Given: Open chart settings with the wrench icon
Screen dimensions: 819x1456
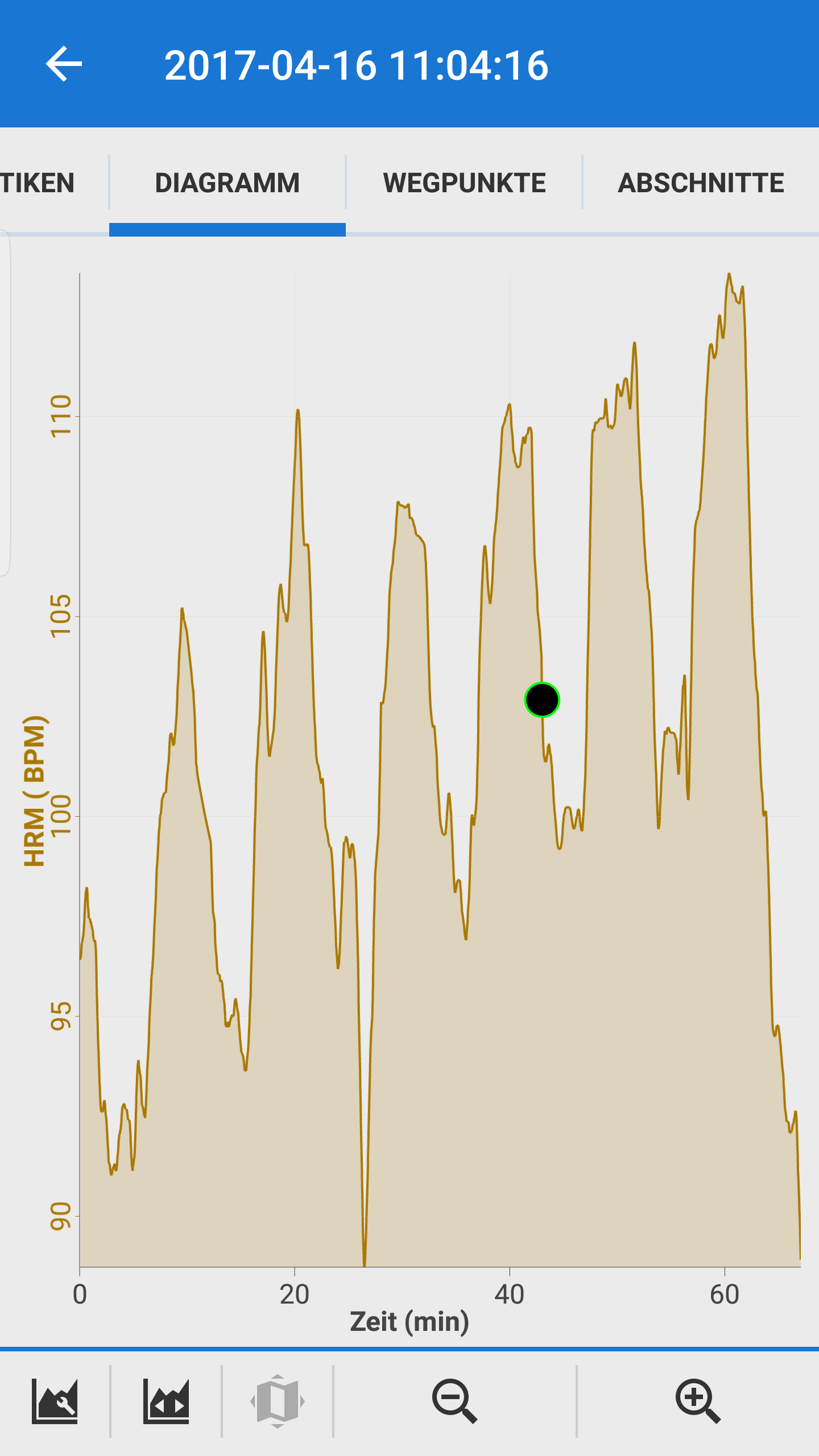Looking at the screenshot, I should coord(55,1400).
